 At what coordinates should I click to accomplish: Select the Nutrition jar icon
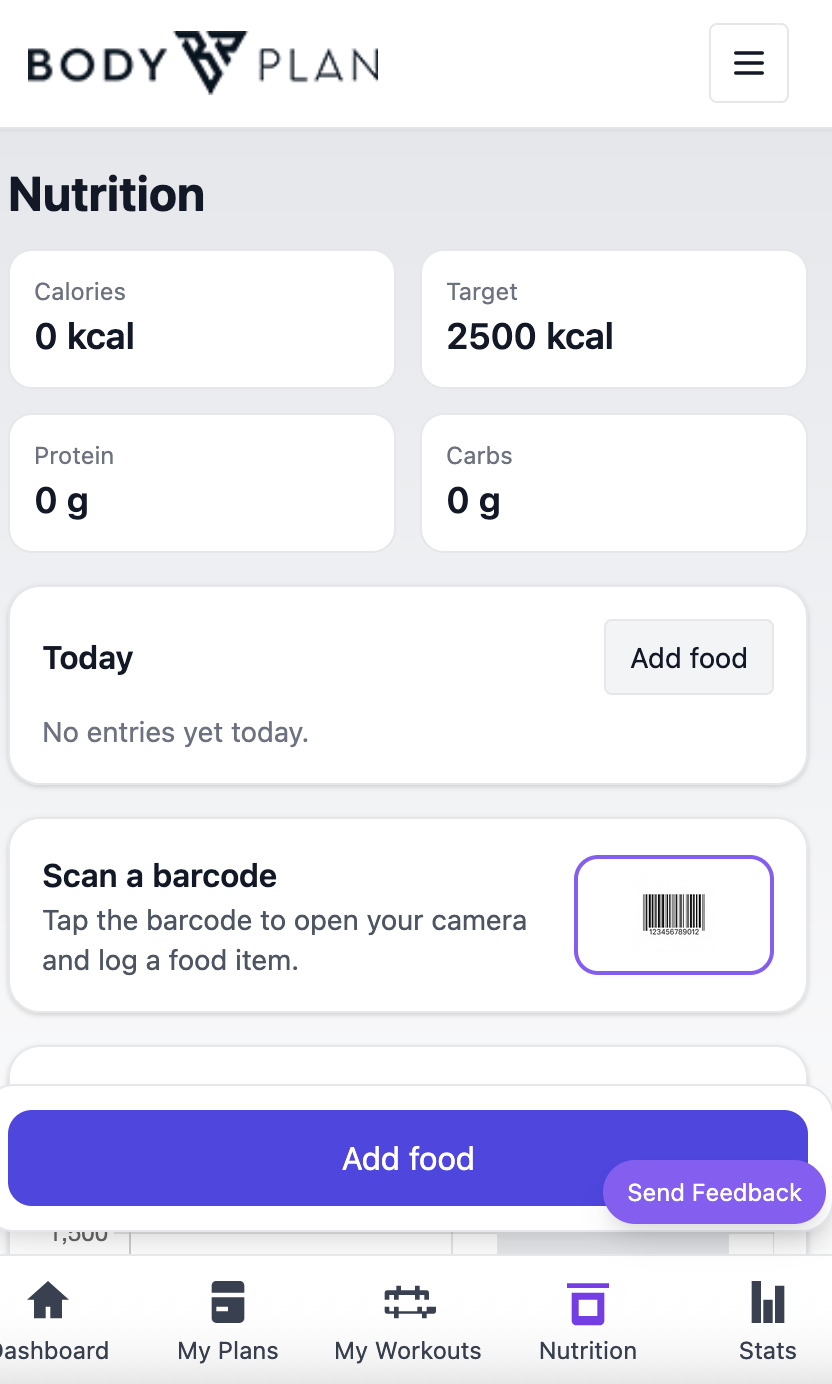(587, 1300)
